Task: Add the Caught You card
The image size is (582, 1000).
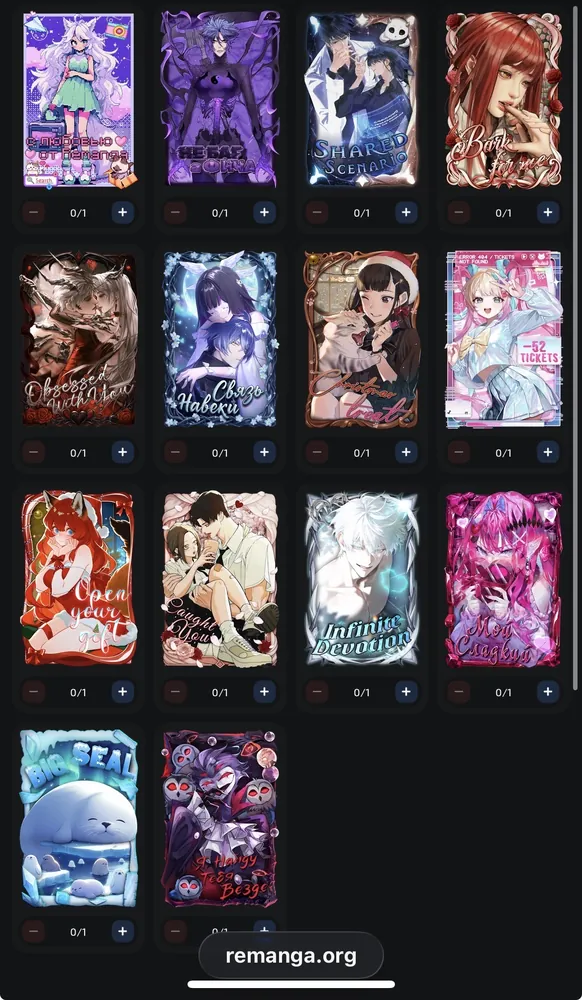Action: [x=265, y=691]
